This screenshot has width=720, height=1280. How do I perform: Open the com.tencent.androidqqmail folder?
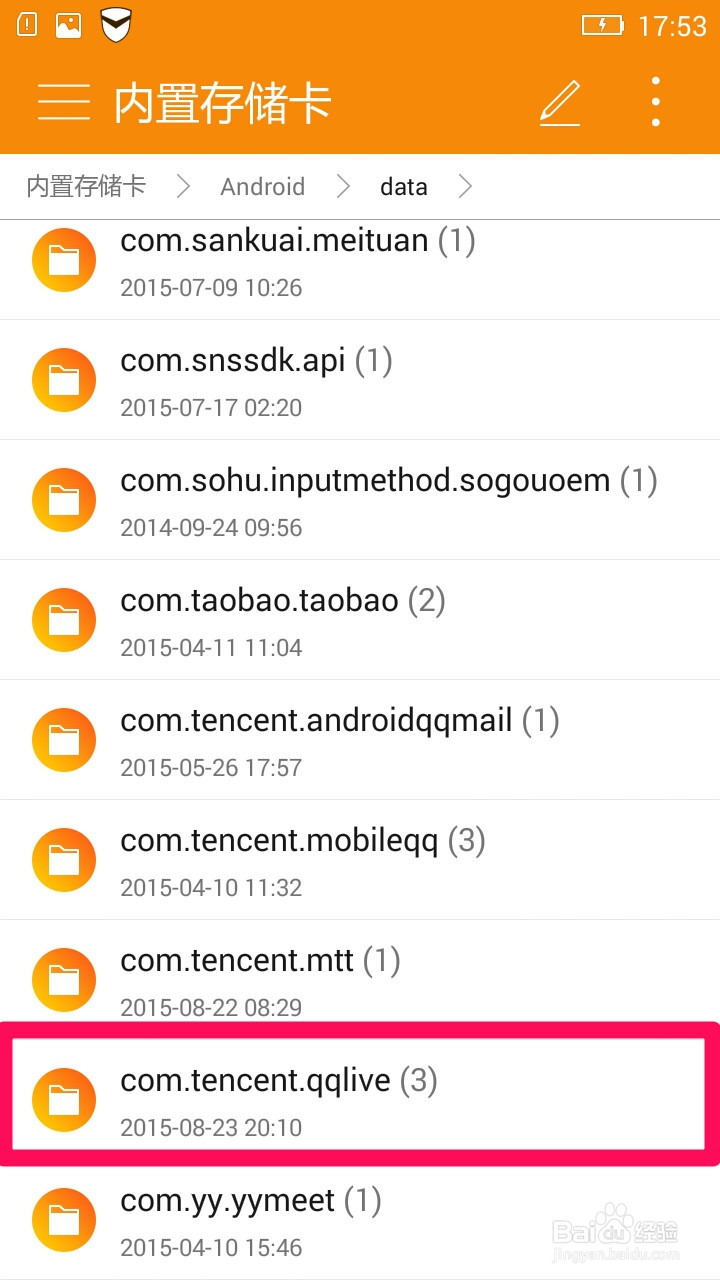pyautogui.click(x=360, y=740)
